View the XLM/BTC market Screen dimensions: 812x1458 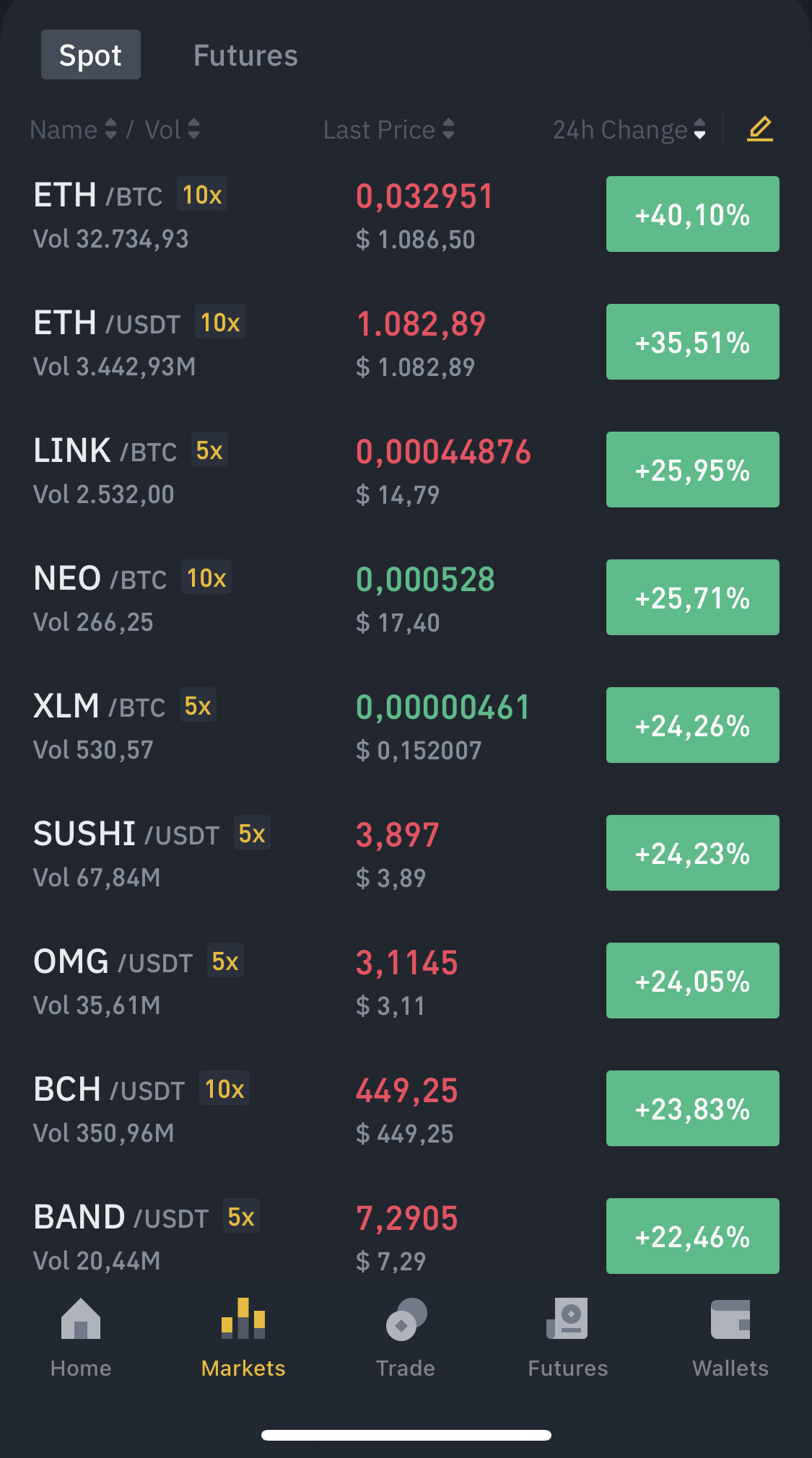pyautogui.click(x=406, y=726)
